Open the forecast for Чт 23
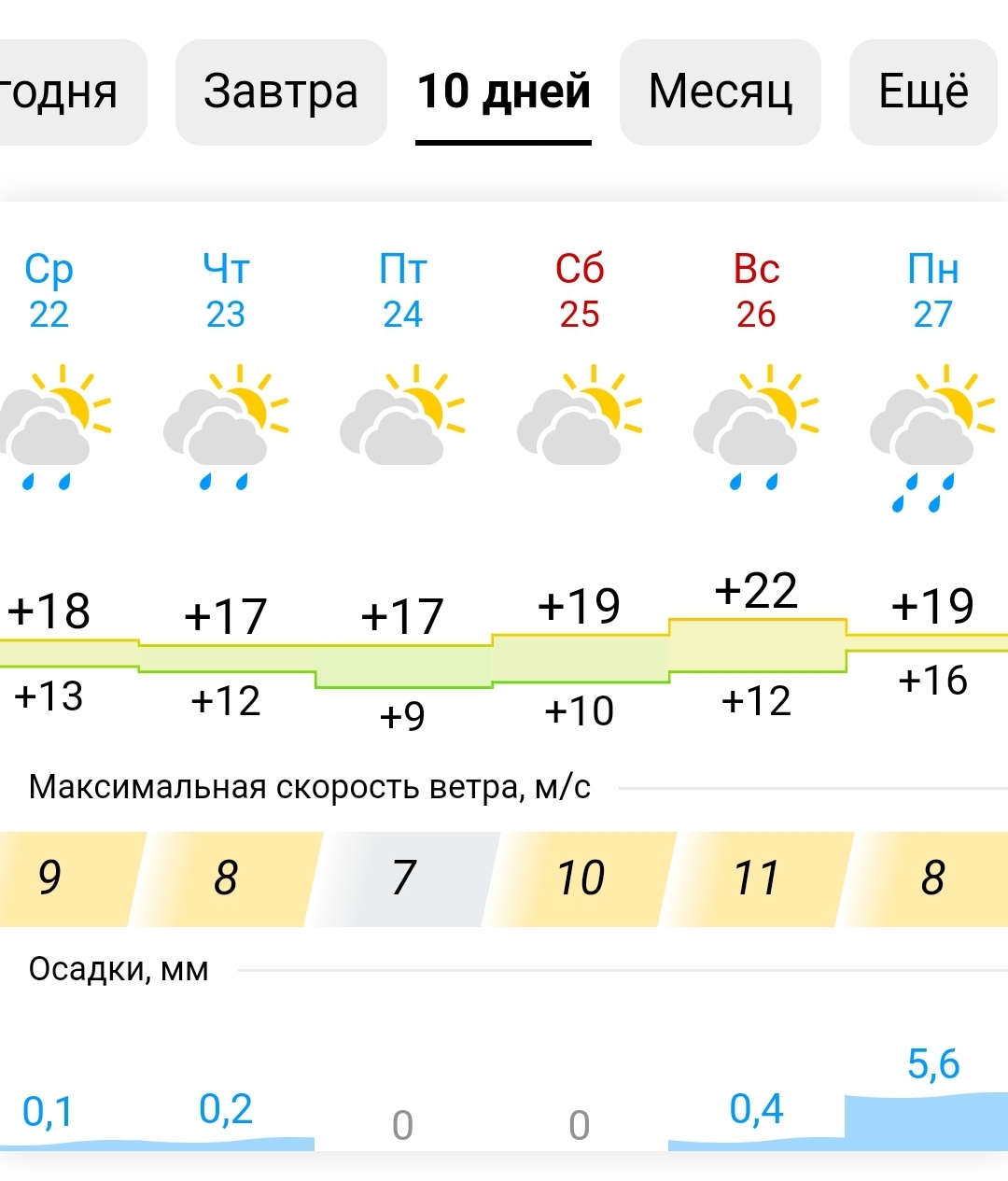Screen dimensions: 1008x1181 [x=226, y=291]
